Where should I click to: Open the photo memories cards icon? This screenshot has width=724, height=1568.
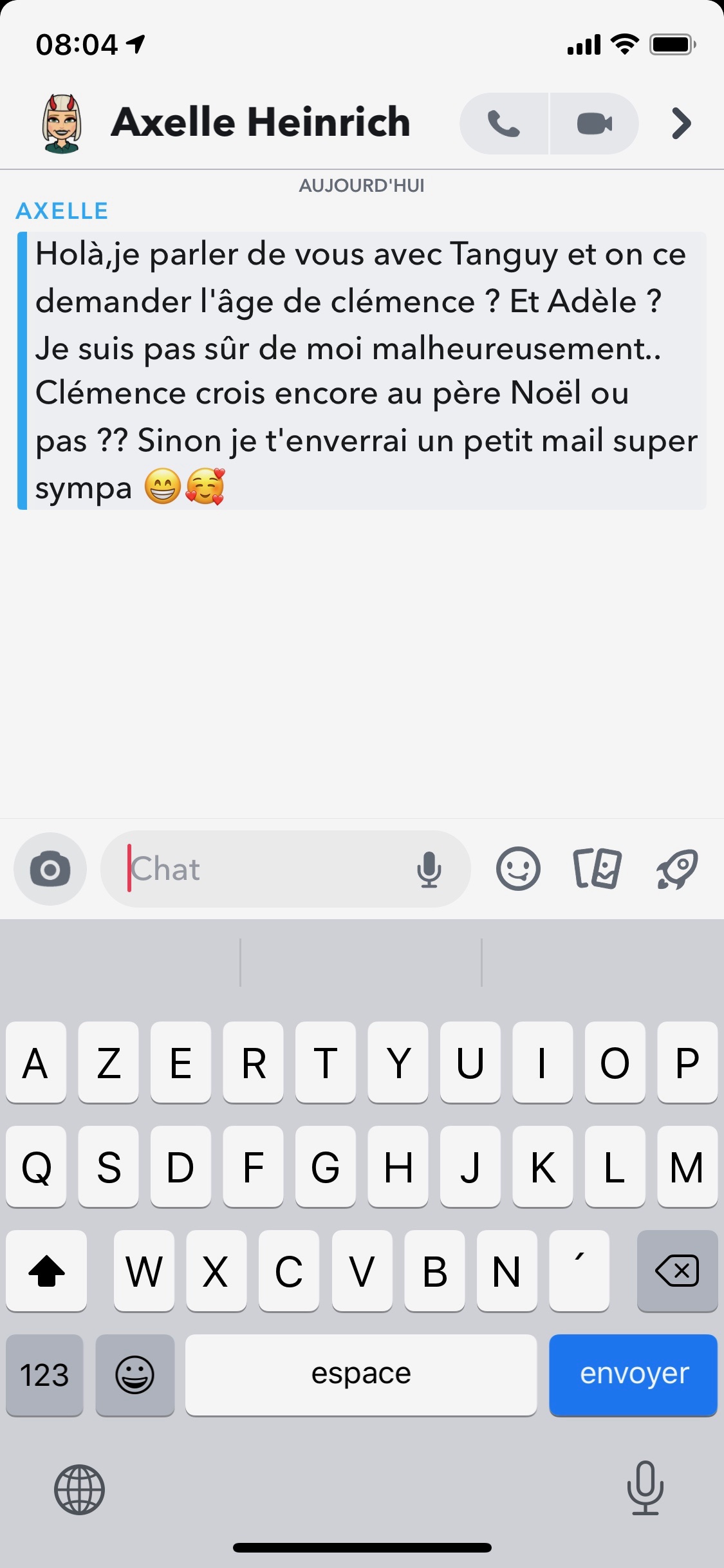(597, 868)
